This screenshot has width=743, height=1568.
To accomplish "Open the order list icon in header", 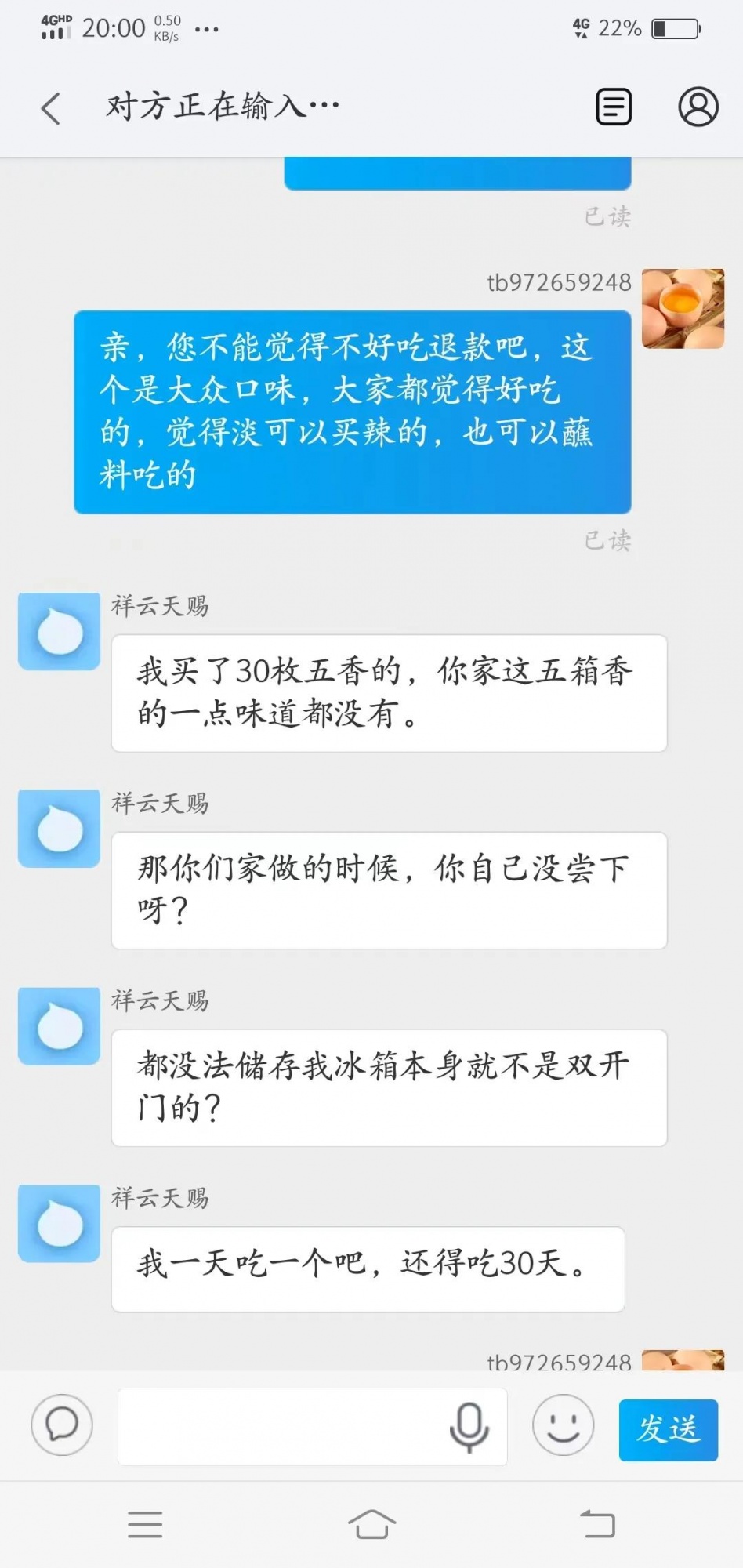I will 614,107.
